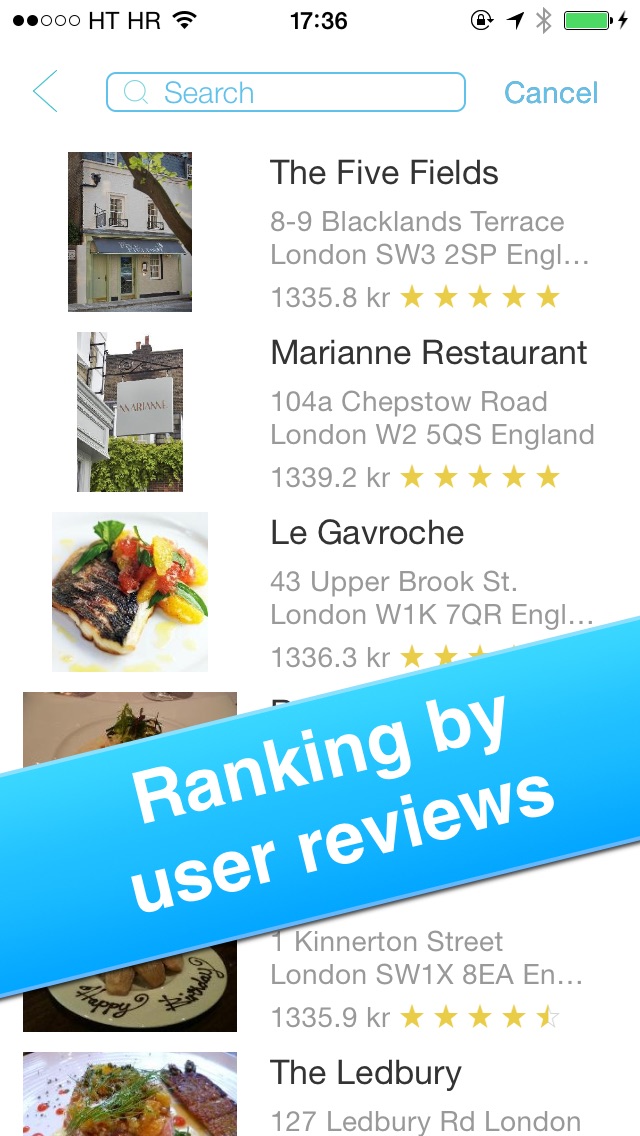Select The Ledbury restaurant

tap(366, 1073)
